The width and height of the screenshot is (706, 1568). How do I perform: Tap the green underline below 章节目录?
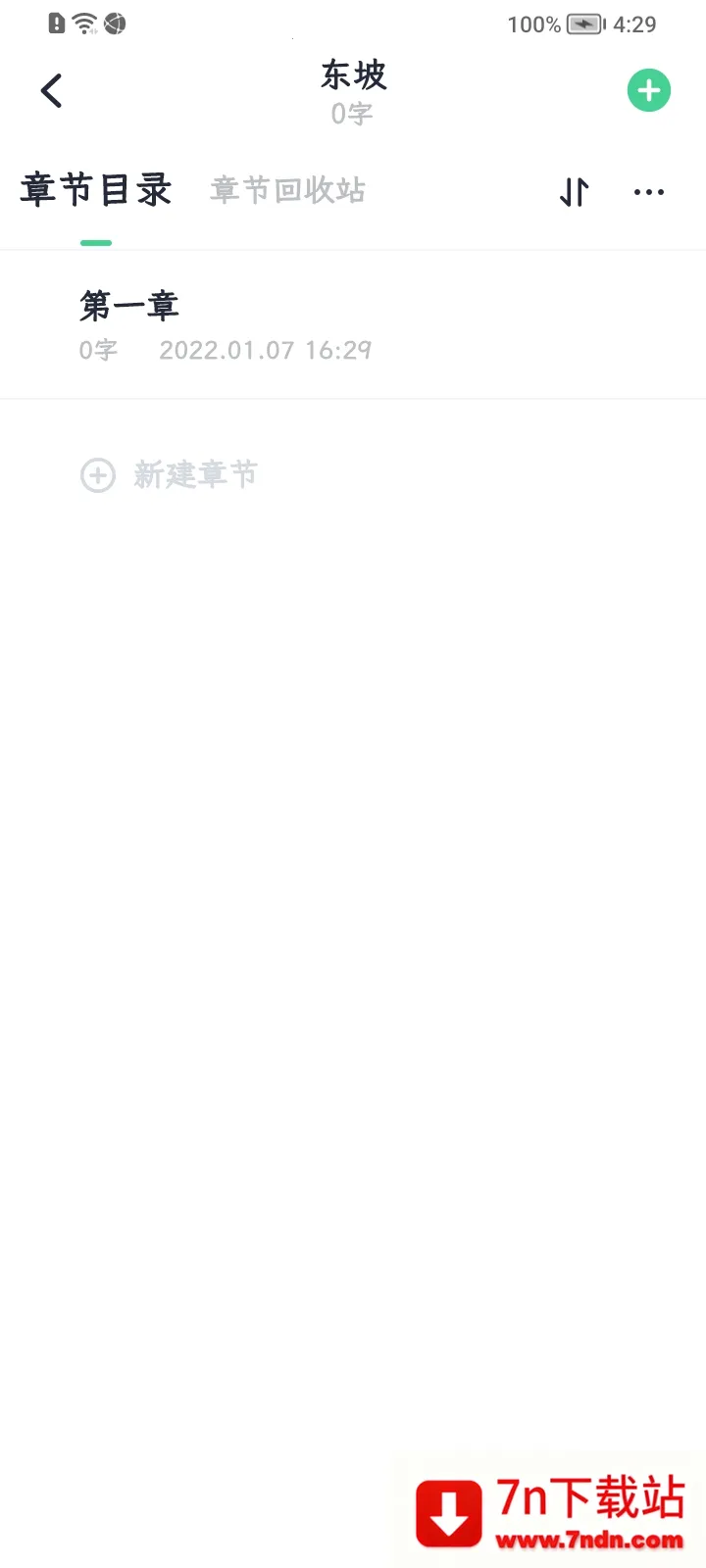[x=95, y=242]
